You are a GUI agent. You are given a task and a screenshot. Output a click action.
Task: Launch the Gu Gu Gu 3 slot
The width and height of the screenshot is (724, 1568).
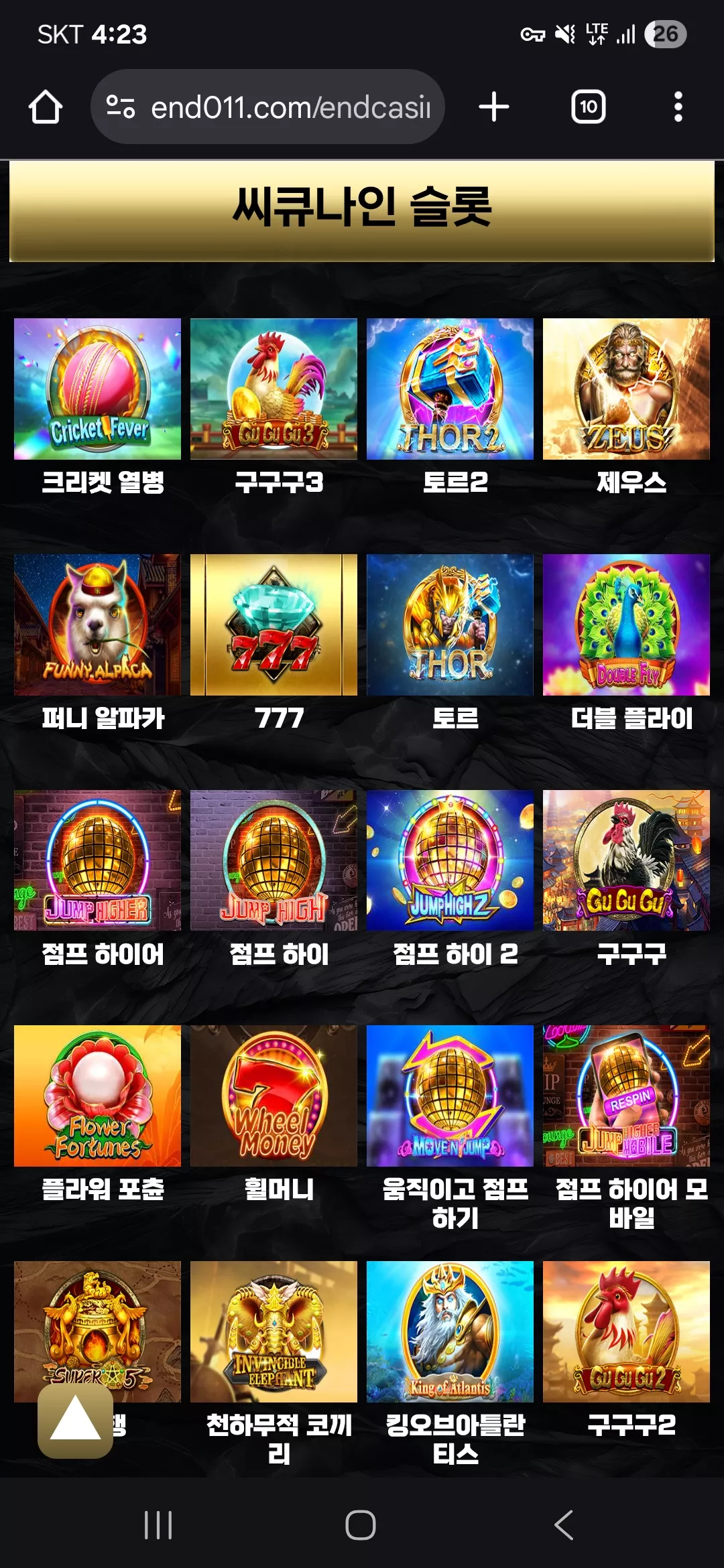pos(274,389)
